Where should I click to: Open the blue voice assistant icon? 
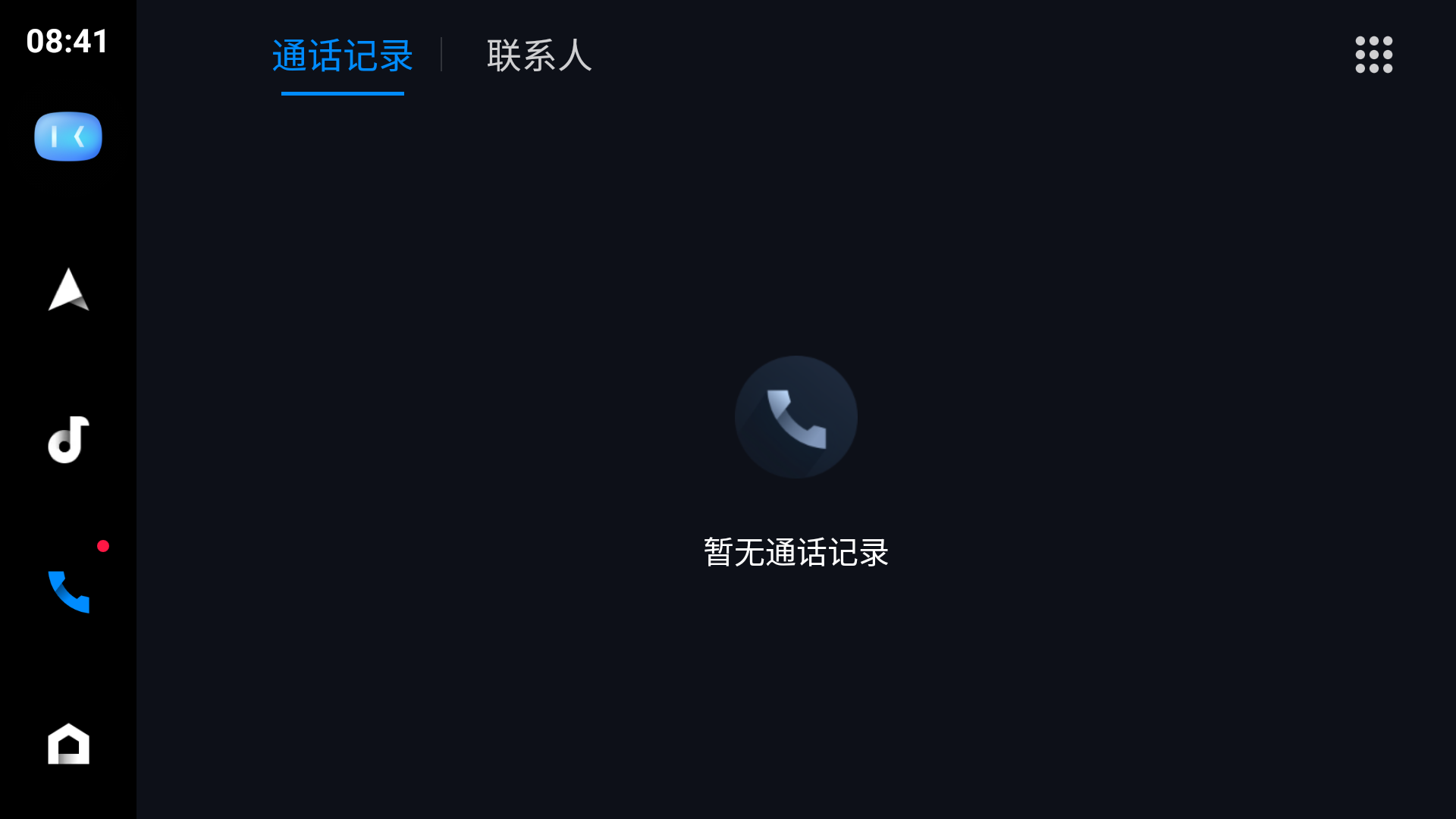(x=68, y=136)
